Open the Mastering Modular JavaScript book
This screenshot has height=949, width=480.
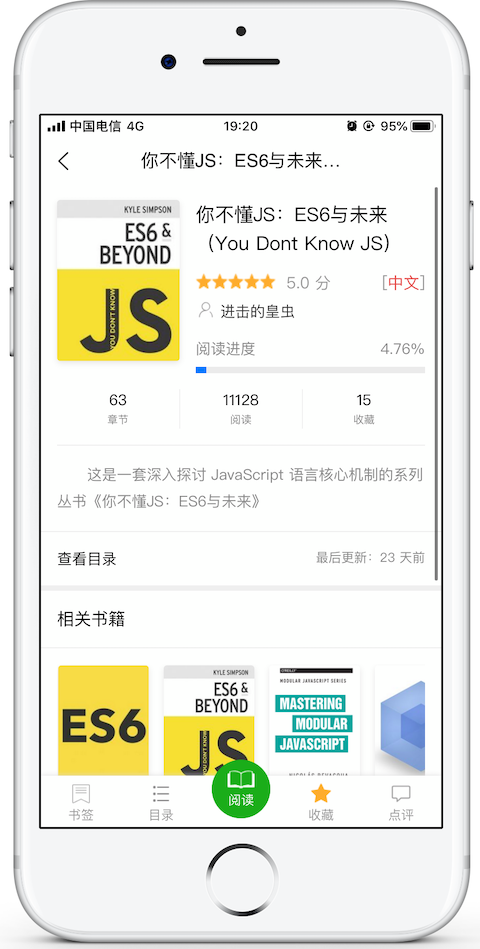(x=314, y=720)
